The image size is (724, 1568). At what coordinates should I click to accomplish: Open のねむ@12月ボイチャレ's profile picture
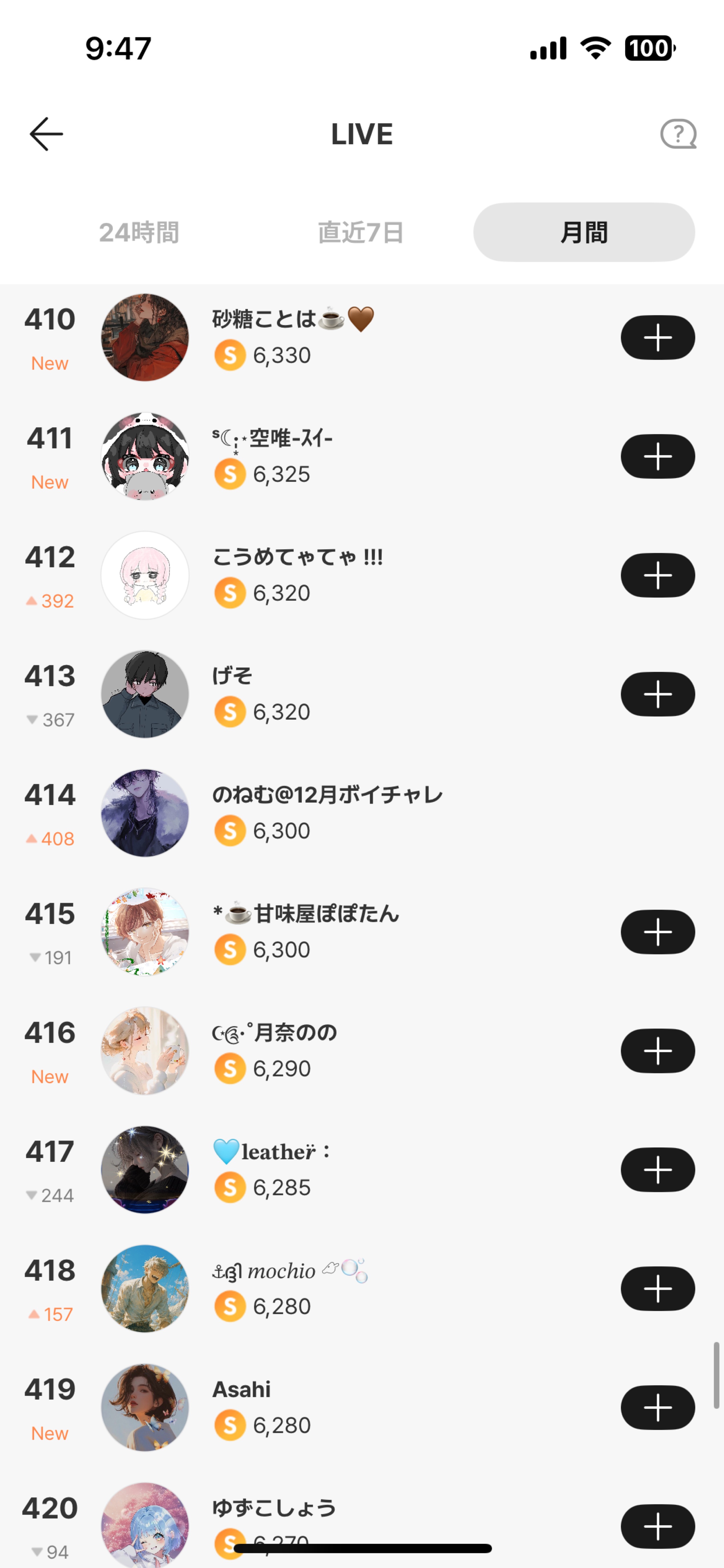point(144,813)
